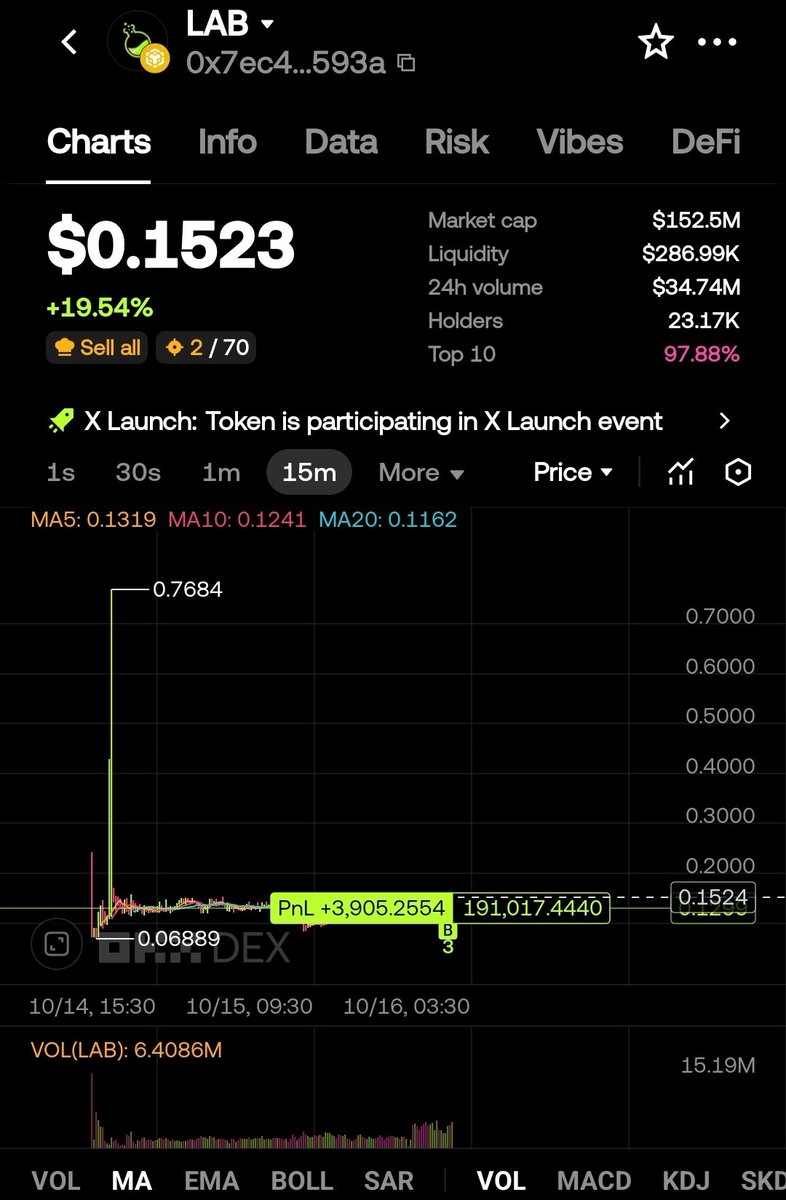786x1200 pixels.
Task: Open the DeFi tab
Action: point(706,142)
